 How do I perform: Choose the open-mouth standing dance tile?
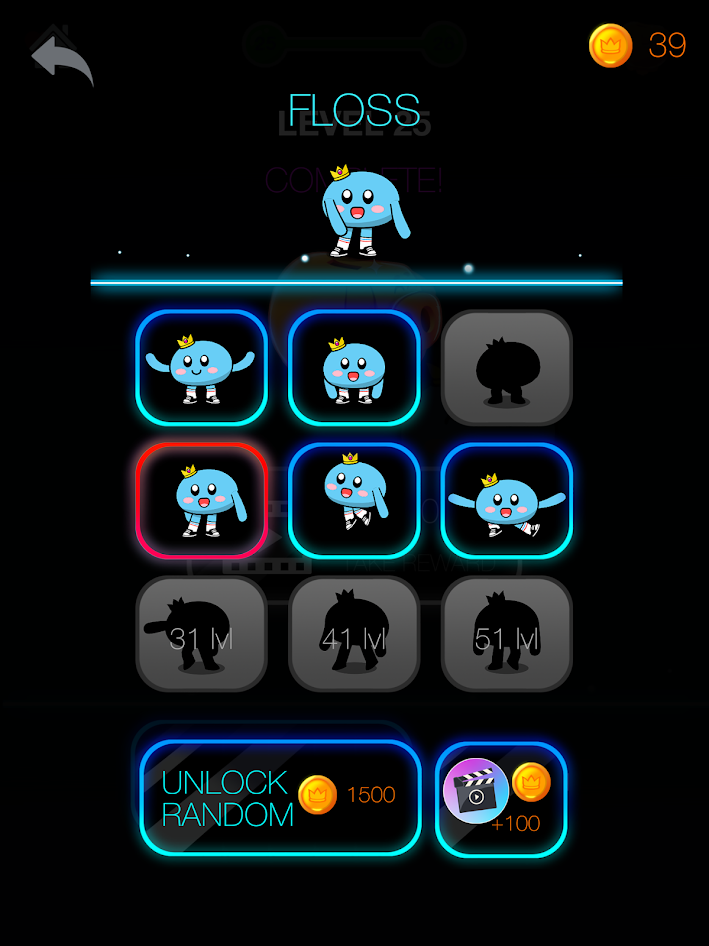354,368
